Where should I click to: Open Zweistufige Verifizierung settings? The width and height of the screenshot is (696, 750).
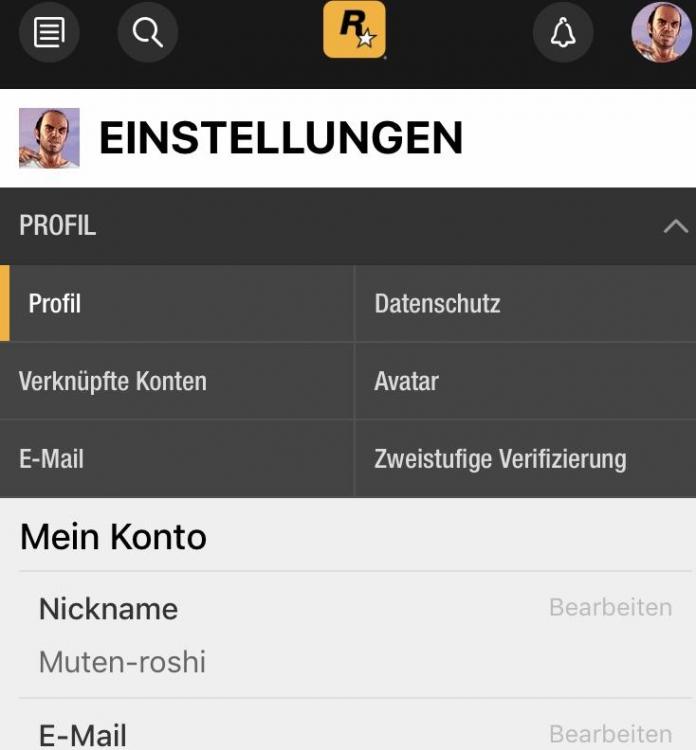coord(500,459)
